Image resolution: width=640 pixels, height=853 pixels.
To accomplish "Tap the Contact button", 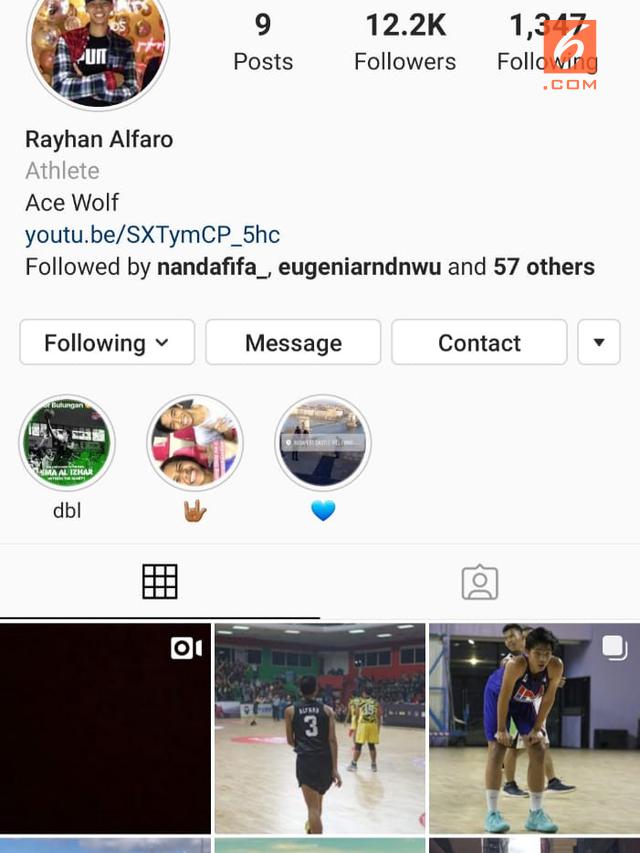I will pyautogui.click(x=479, y=343).
